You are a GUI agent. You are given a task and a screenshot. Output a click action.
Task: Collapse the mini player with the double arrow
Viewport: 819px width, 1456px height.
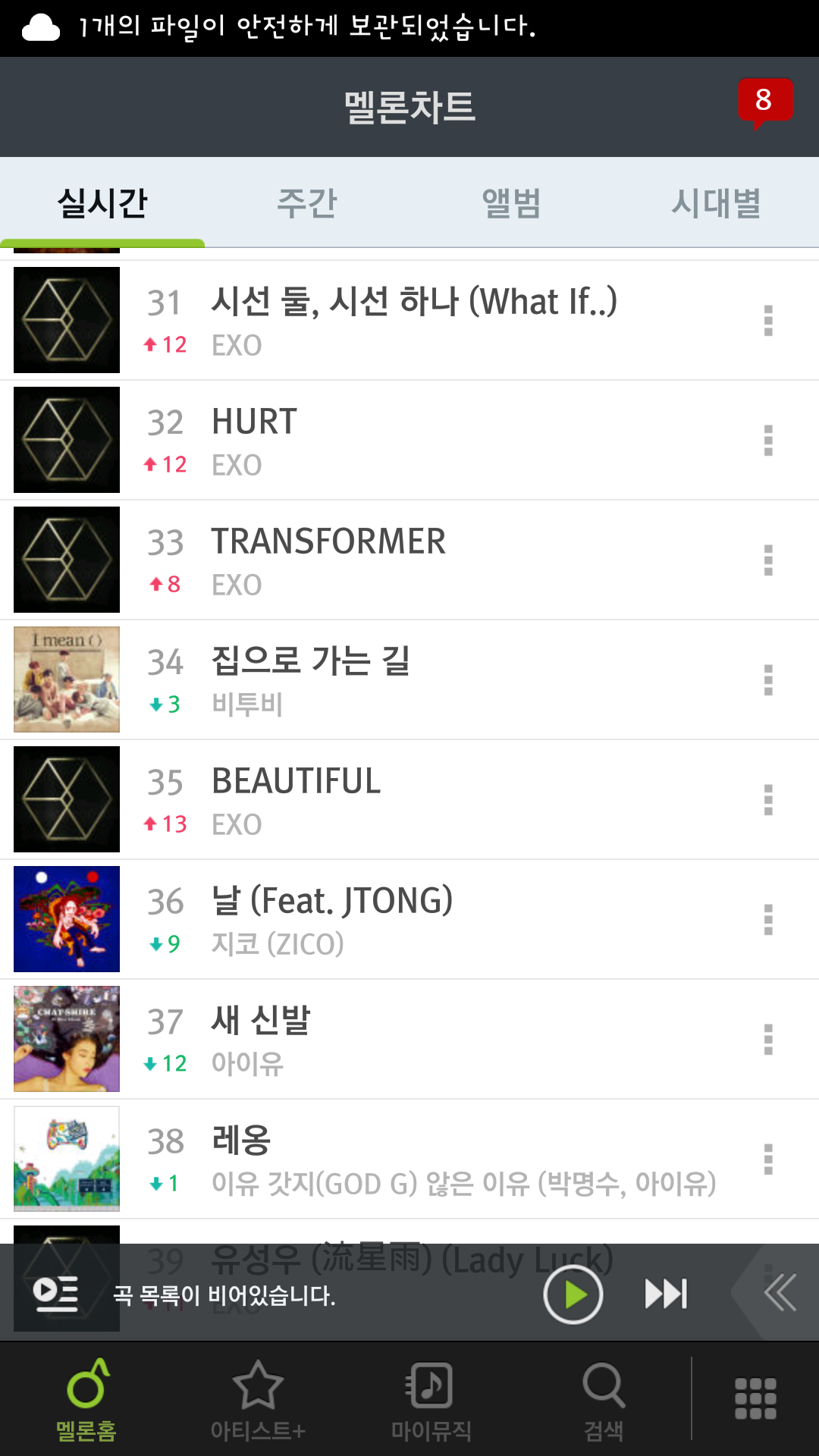(x=780, y=1293)
